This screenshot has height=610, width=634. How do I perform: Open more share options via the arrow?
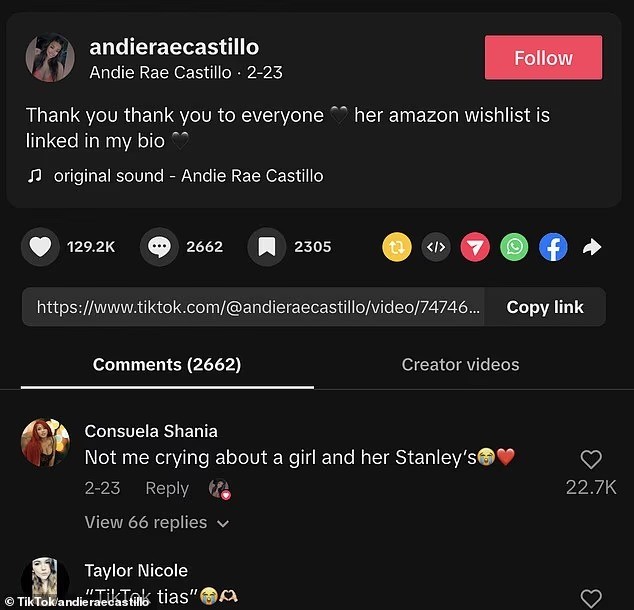tap(591, 247)
